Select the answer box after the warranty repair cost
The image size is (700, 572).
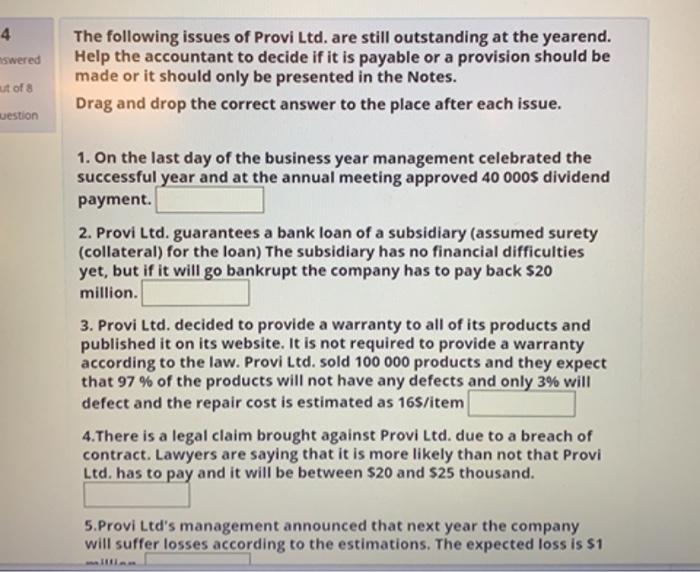pos(521,404)
